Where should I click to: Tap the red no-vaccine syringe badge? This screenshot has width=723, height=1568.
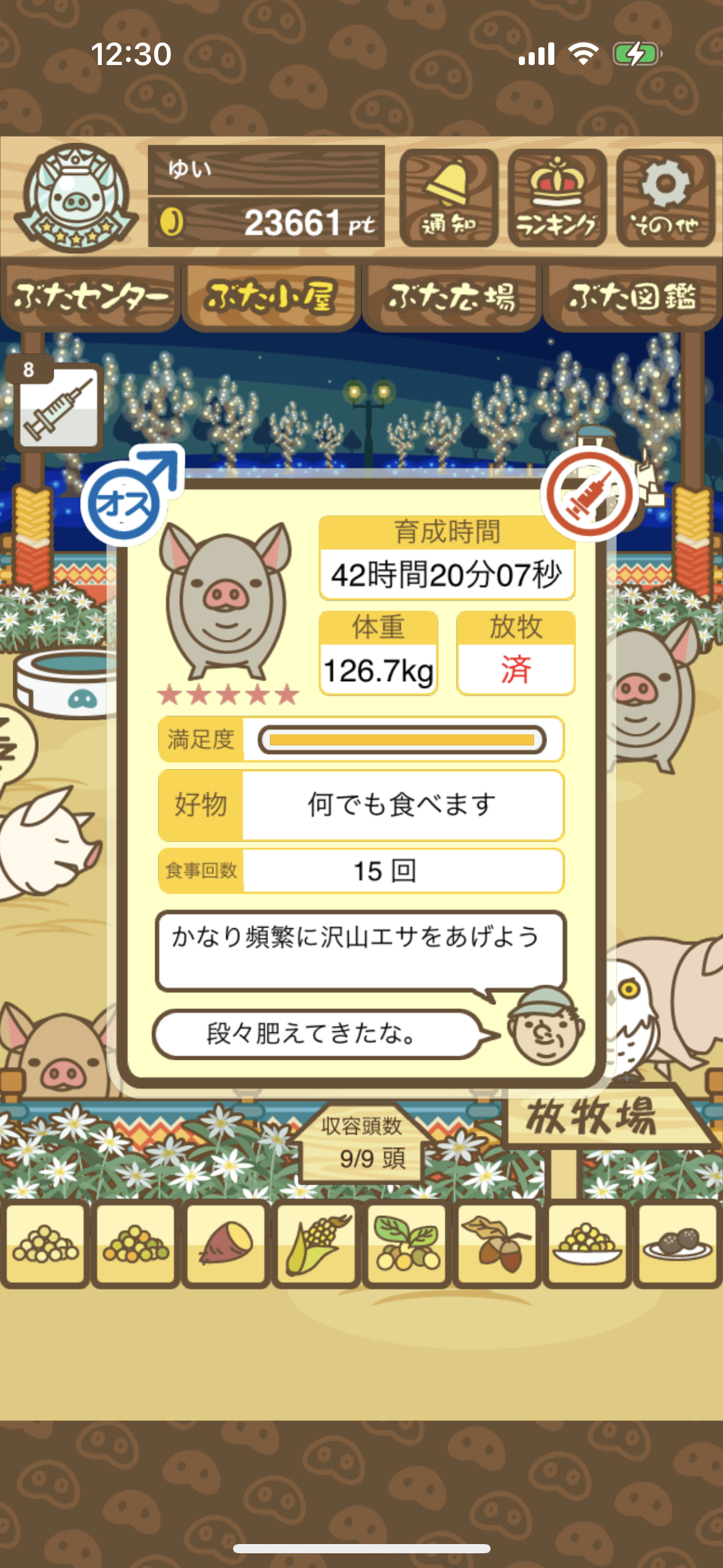tap(589, 494)
